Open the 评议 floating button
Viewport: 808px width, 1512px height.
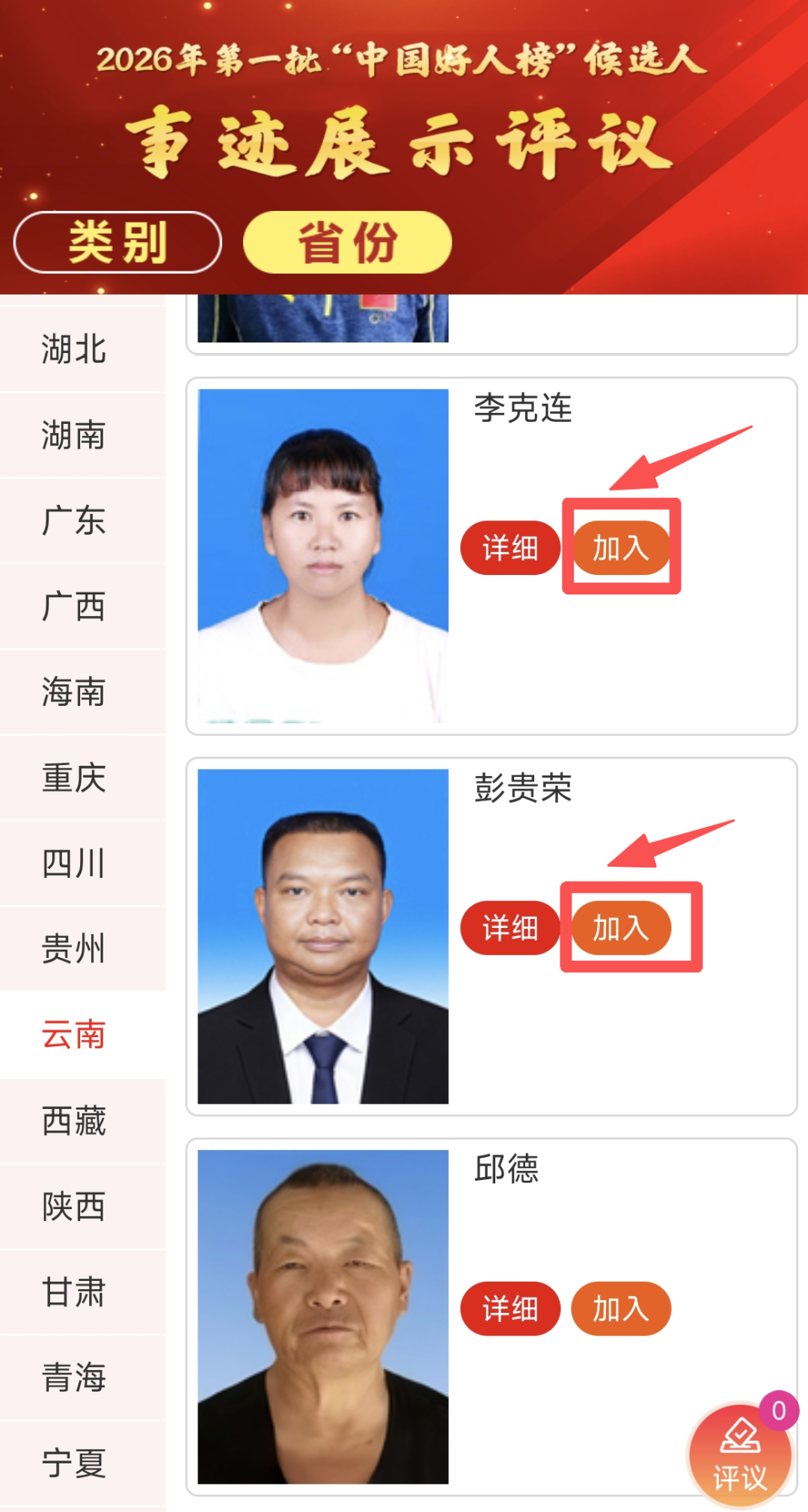740,1455
